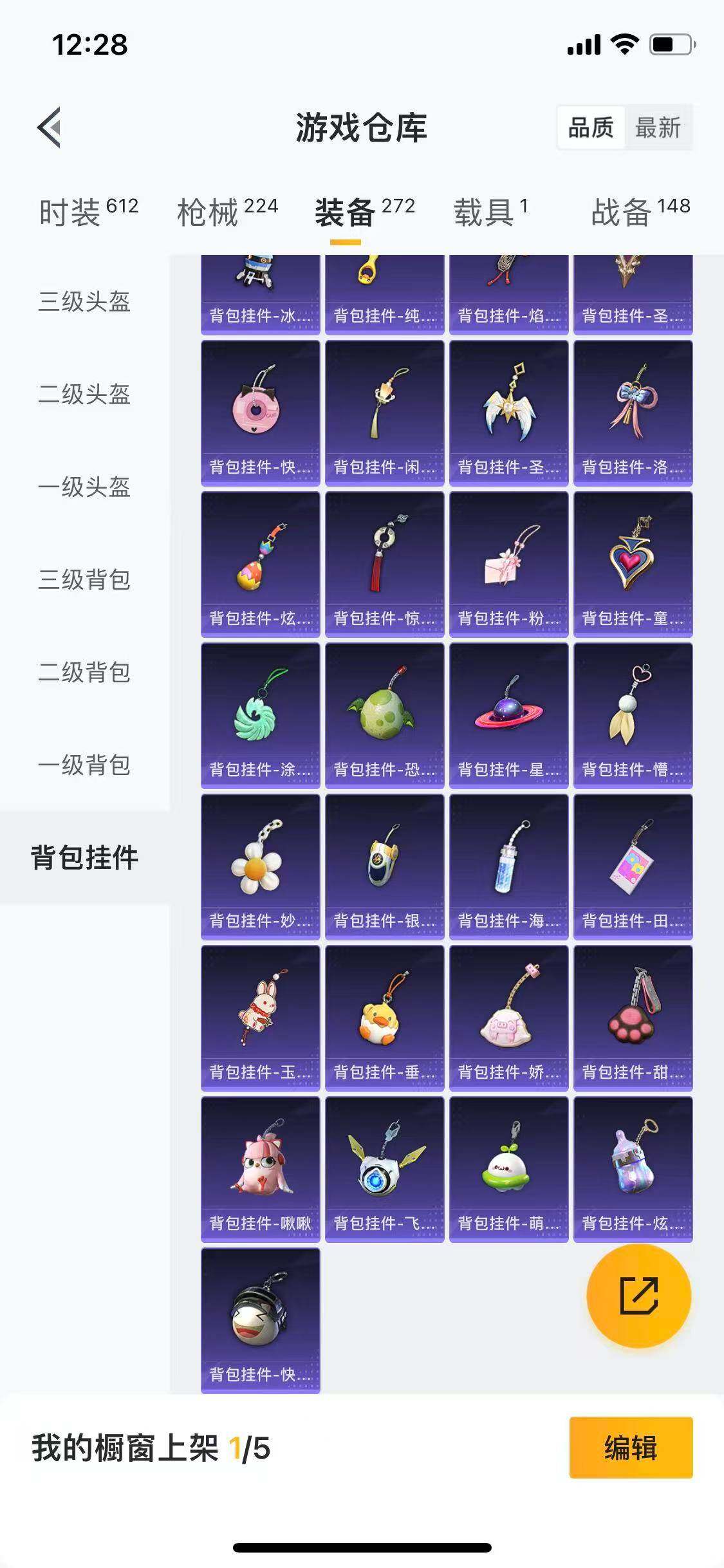Open the 背包挂件-恐 dragon egg thumbnail
This screenshot has height=1568, width=724.
click(384, 714)
